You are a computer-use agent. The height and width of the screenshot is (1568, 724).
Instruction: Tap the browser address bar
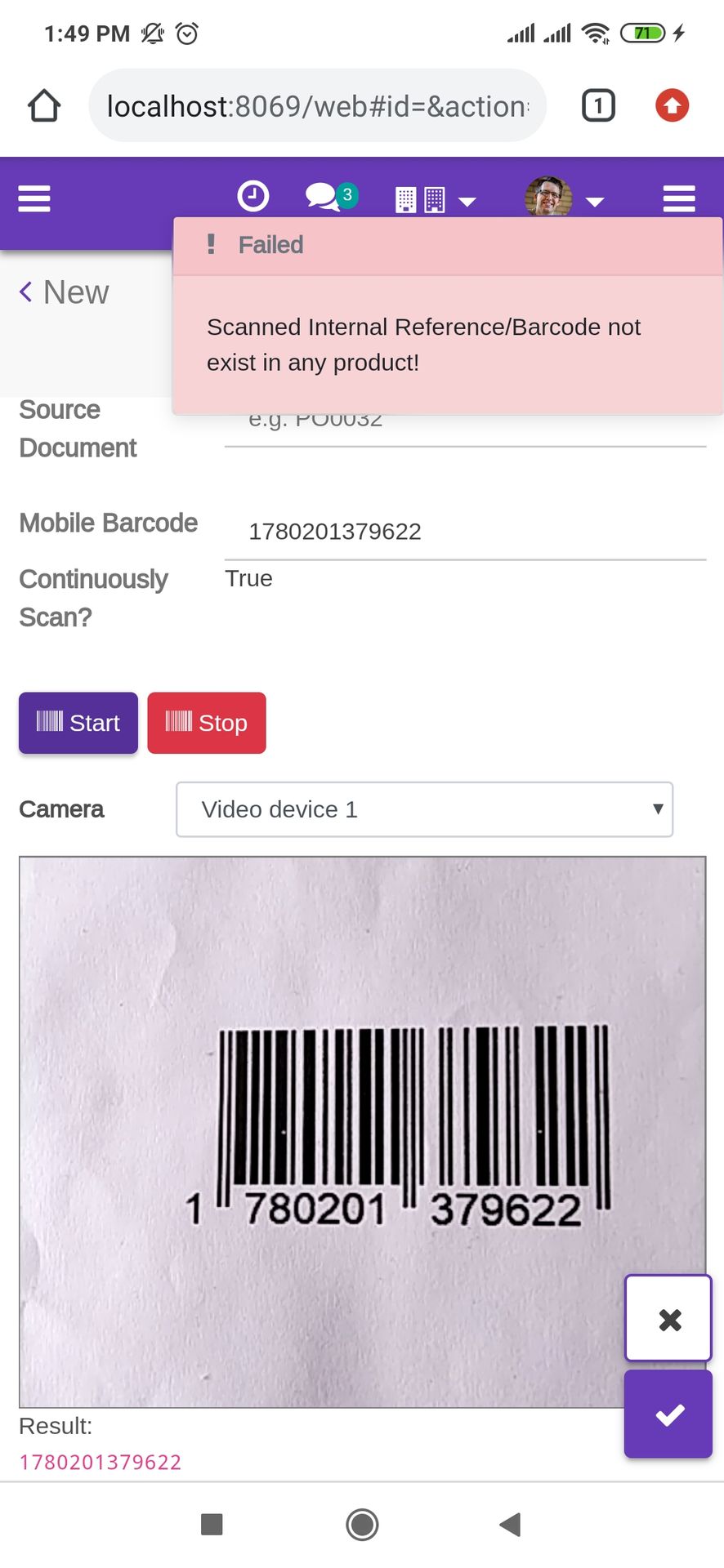[x=317, y=106]
